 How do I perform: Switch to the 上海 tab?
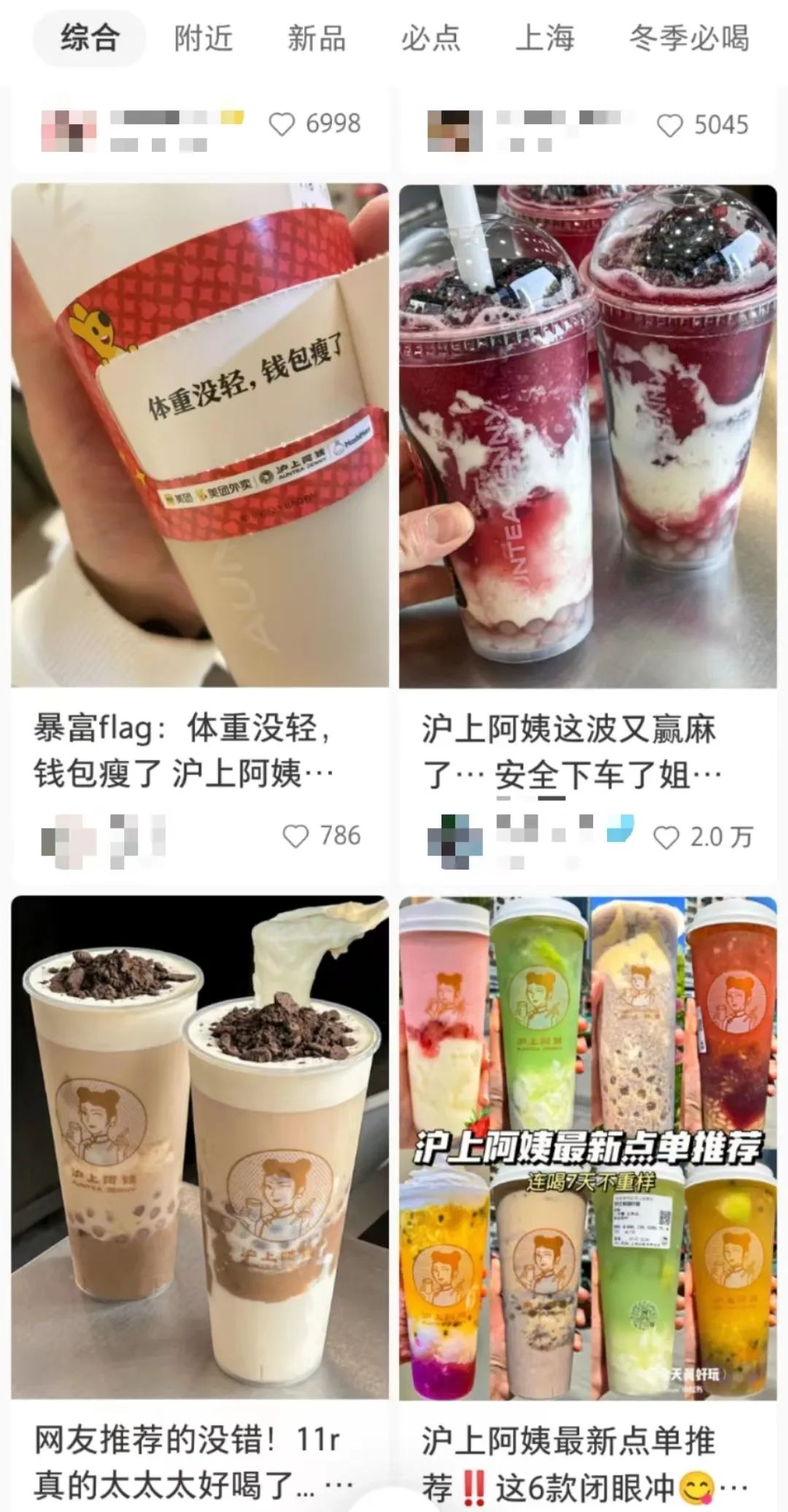point(544,38)
